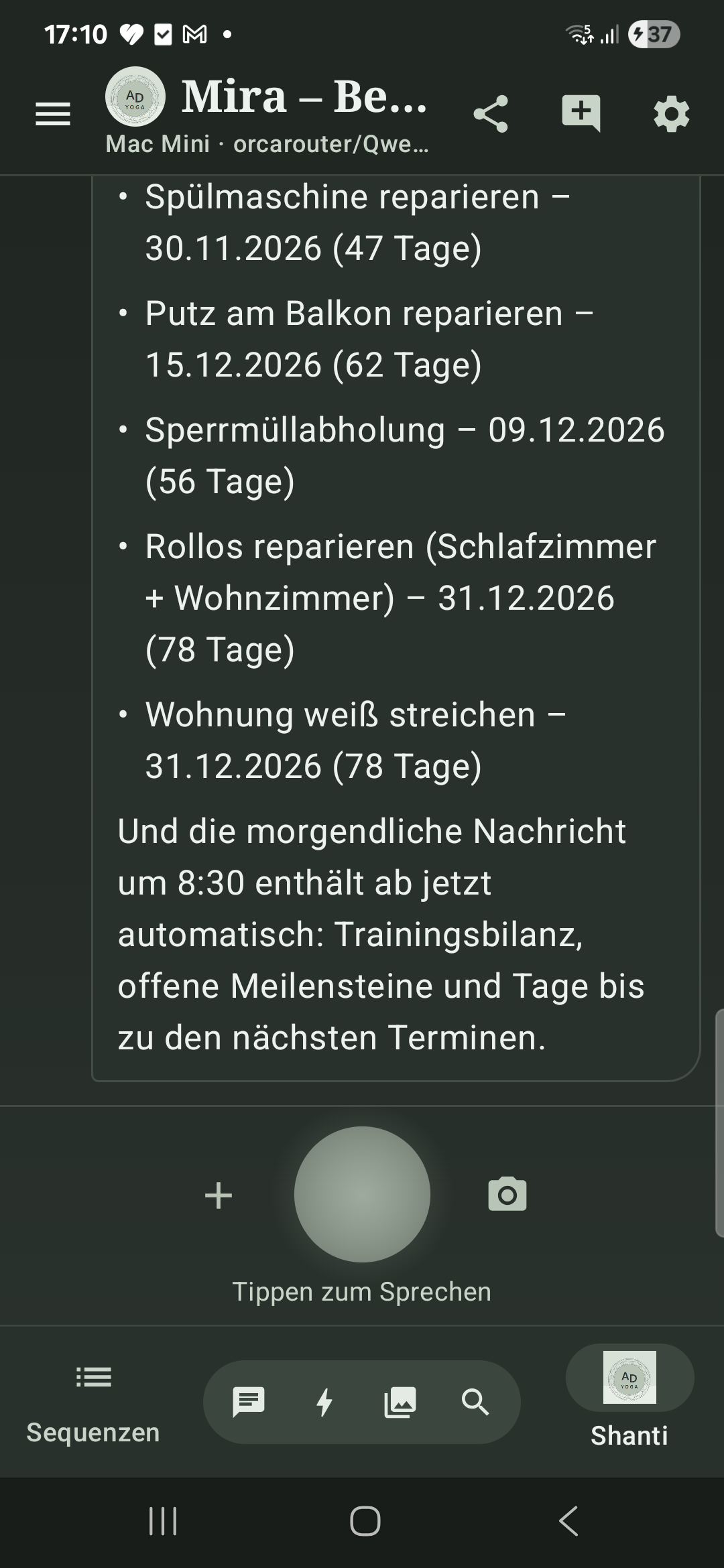724x1568 pixels.
Task: Open the image gallery icon
Action: (x=400, y=1402)
